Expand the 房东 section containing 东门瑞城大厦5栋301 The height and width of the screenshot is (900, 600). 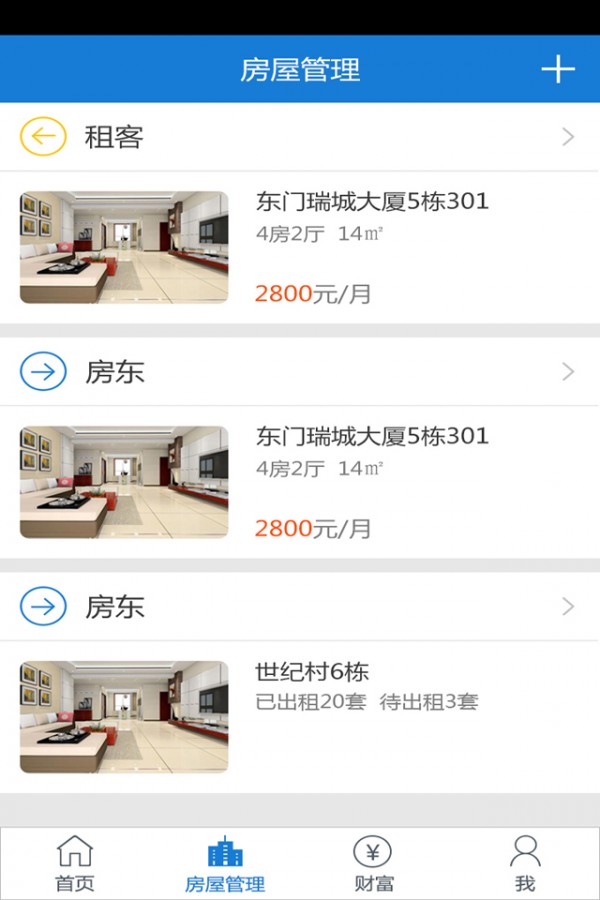point(300,372)
